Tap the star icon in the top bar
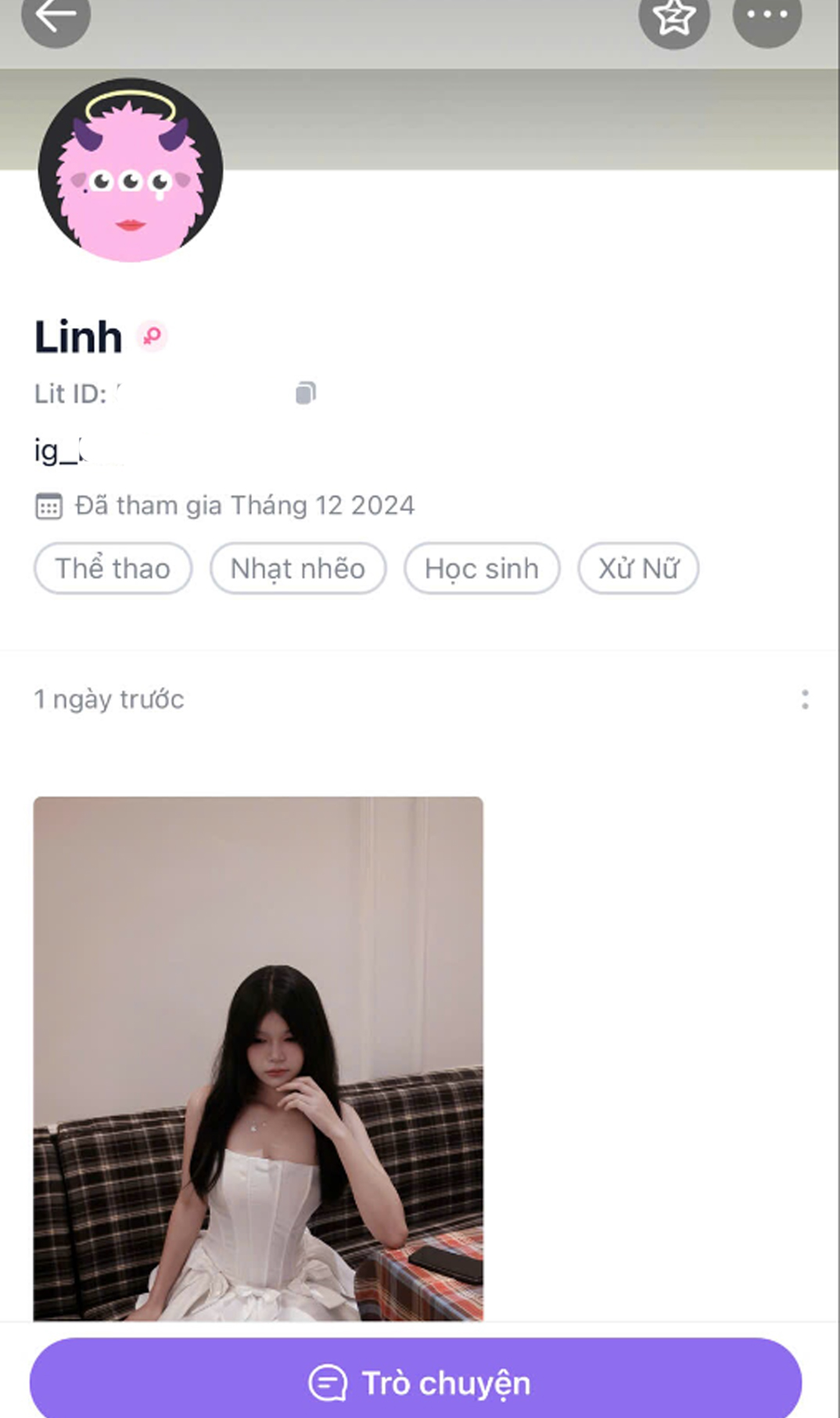Screen dimensions: 840x1418 click(673, 17)
